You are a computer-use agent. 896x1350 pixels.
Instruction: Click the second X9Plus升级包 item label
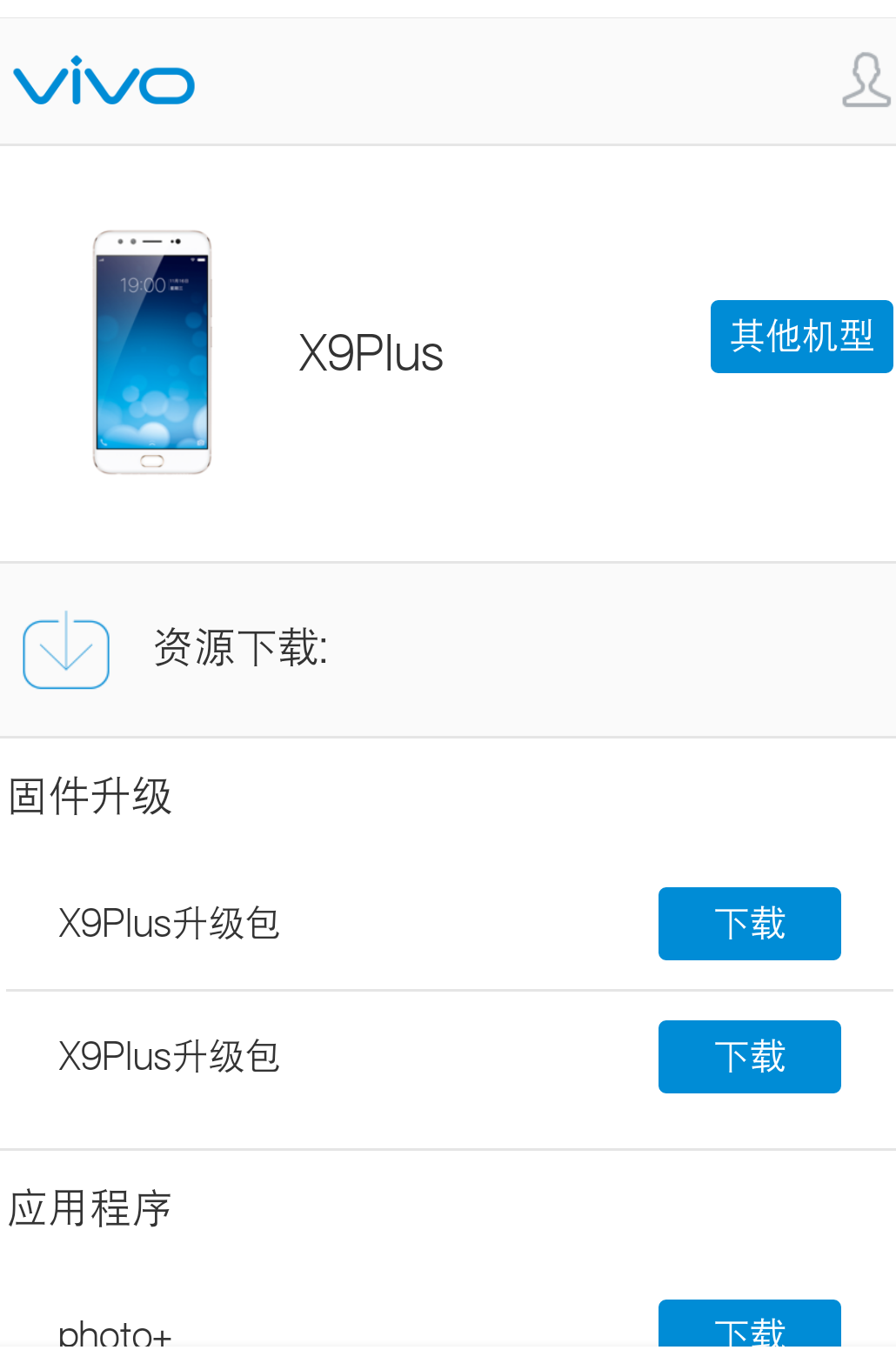[170, 1056]
